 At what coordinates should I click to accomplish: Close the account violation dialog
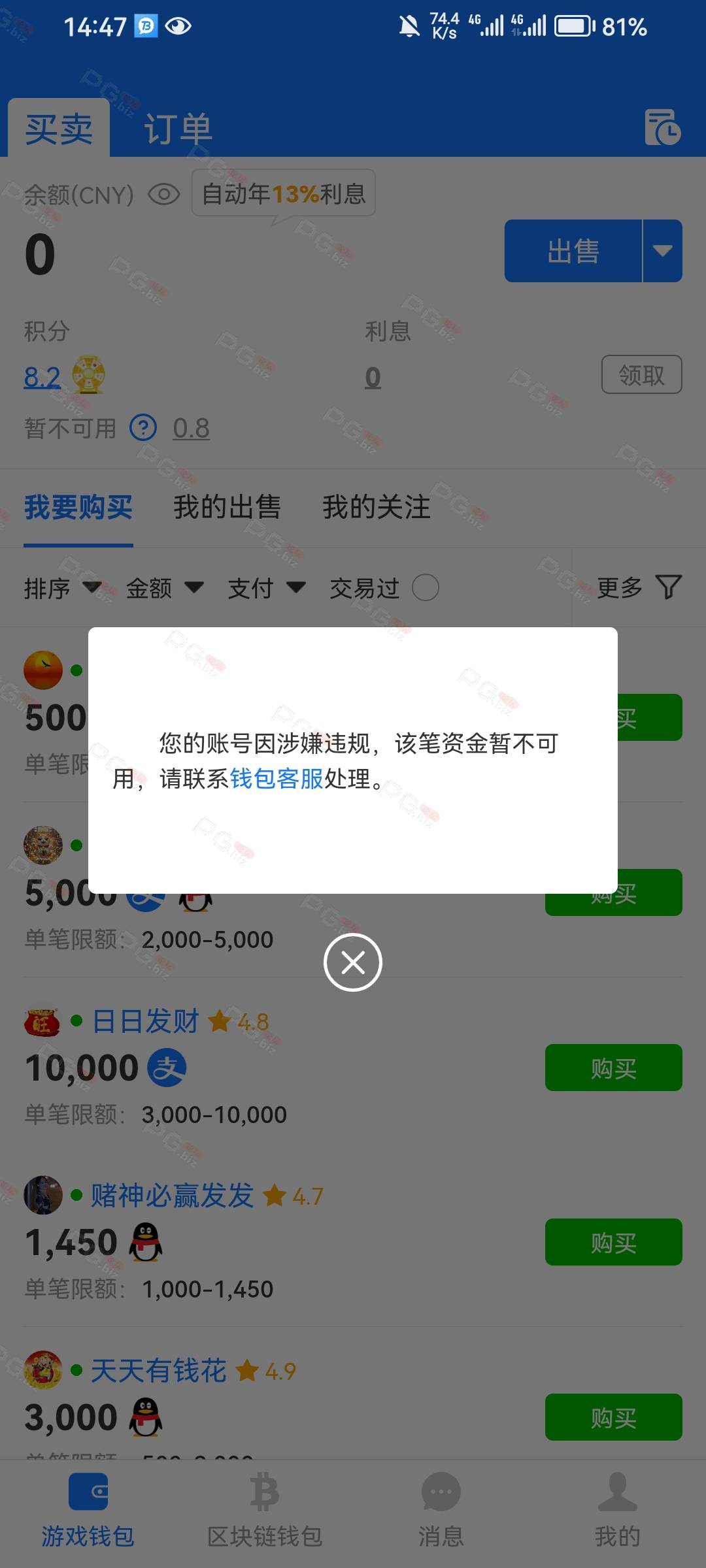coord(353,962)
